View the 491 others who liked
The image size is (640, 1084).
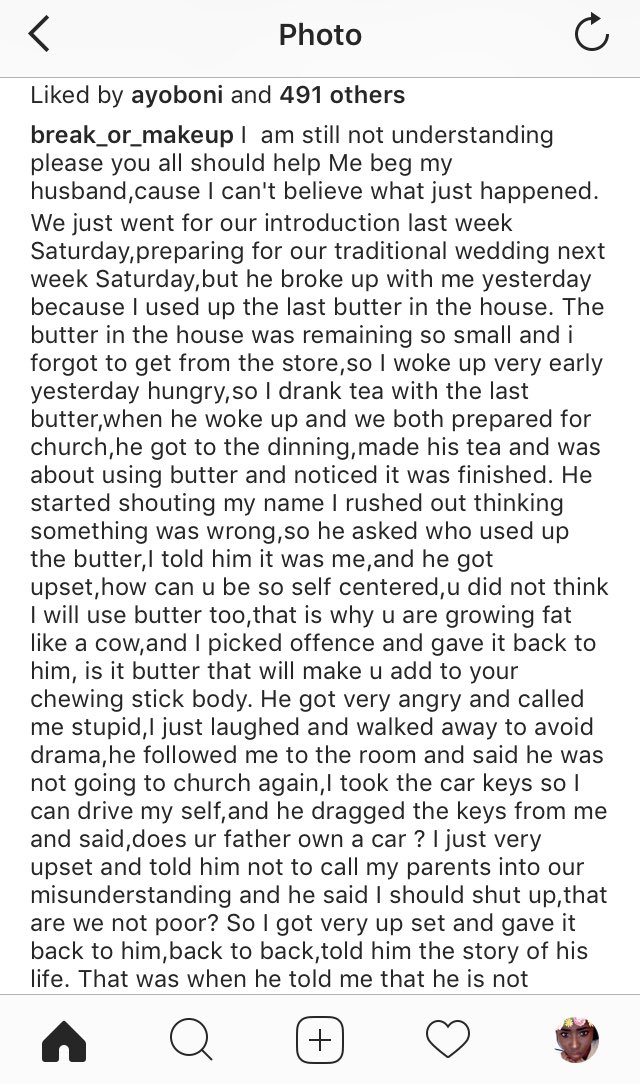pyautogui.click(x=342, y=95)
